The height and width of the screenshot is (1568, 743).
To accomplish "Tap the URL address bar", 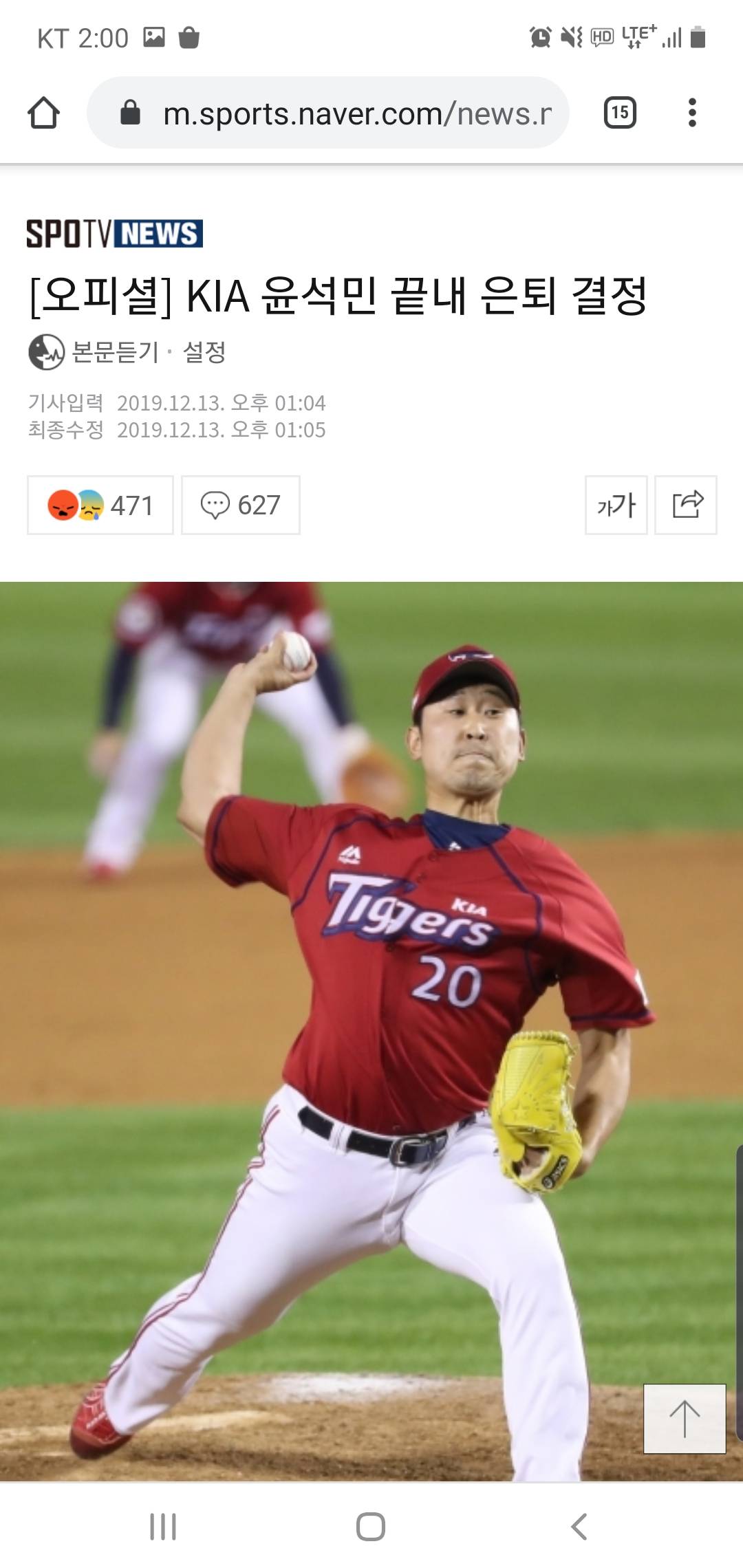I will [344, 113].
